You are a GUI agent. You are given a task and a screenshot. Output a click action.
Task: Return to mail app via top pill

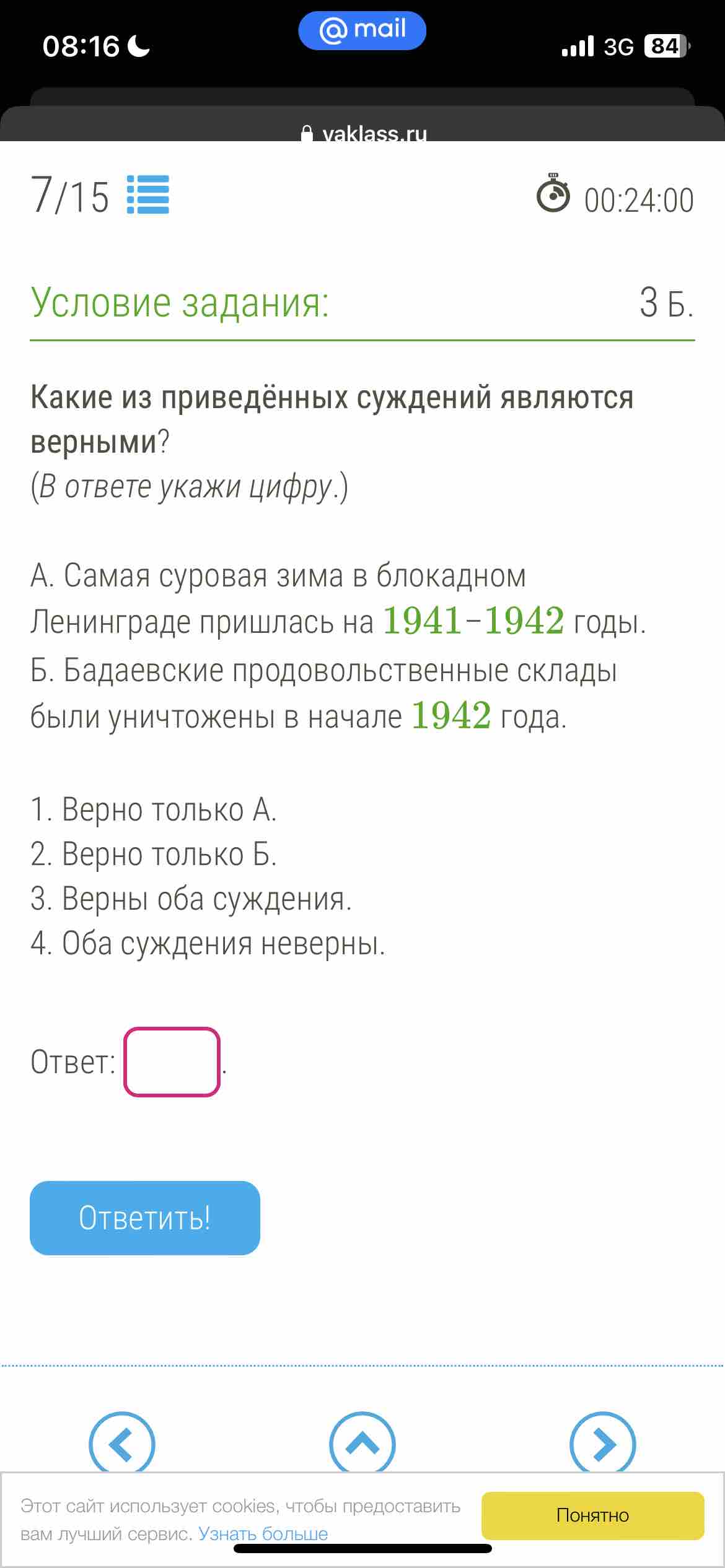[x=362, y=30]
